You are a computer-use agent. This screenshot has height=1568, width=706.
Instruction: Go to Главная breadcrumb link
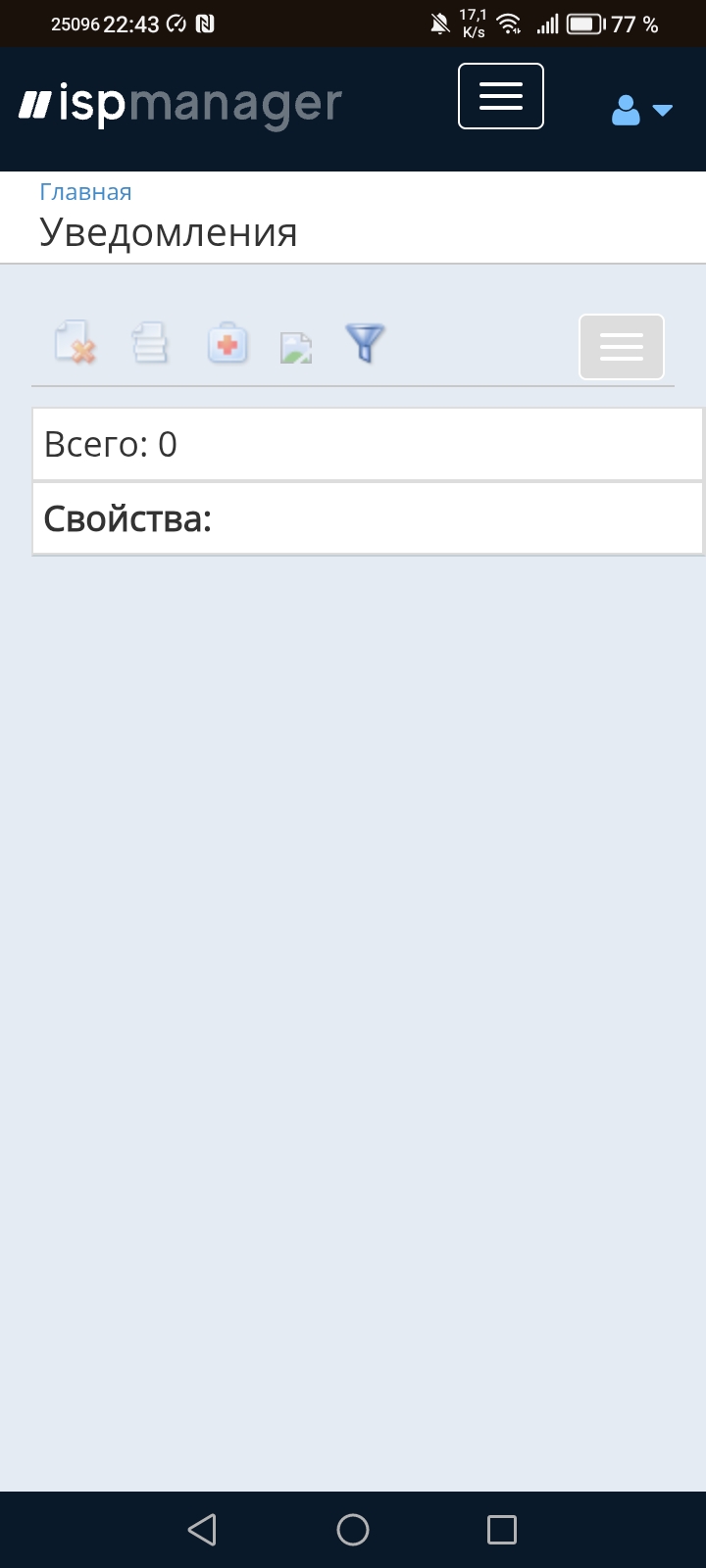point(85,192)
